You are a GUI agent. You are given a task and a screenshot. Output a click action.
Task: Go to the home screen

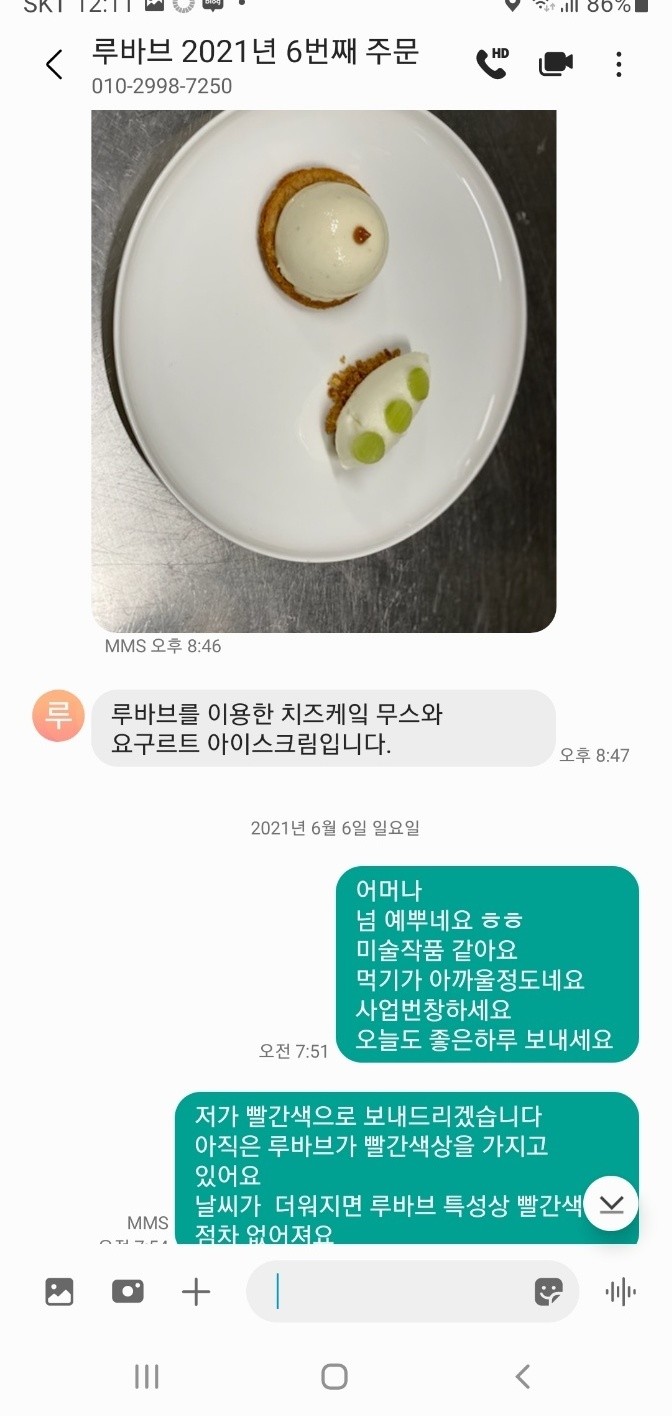tap(334, 1377)
